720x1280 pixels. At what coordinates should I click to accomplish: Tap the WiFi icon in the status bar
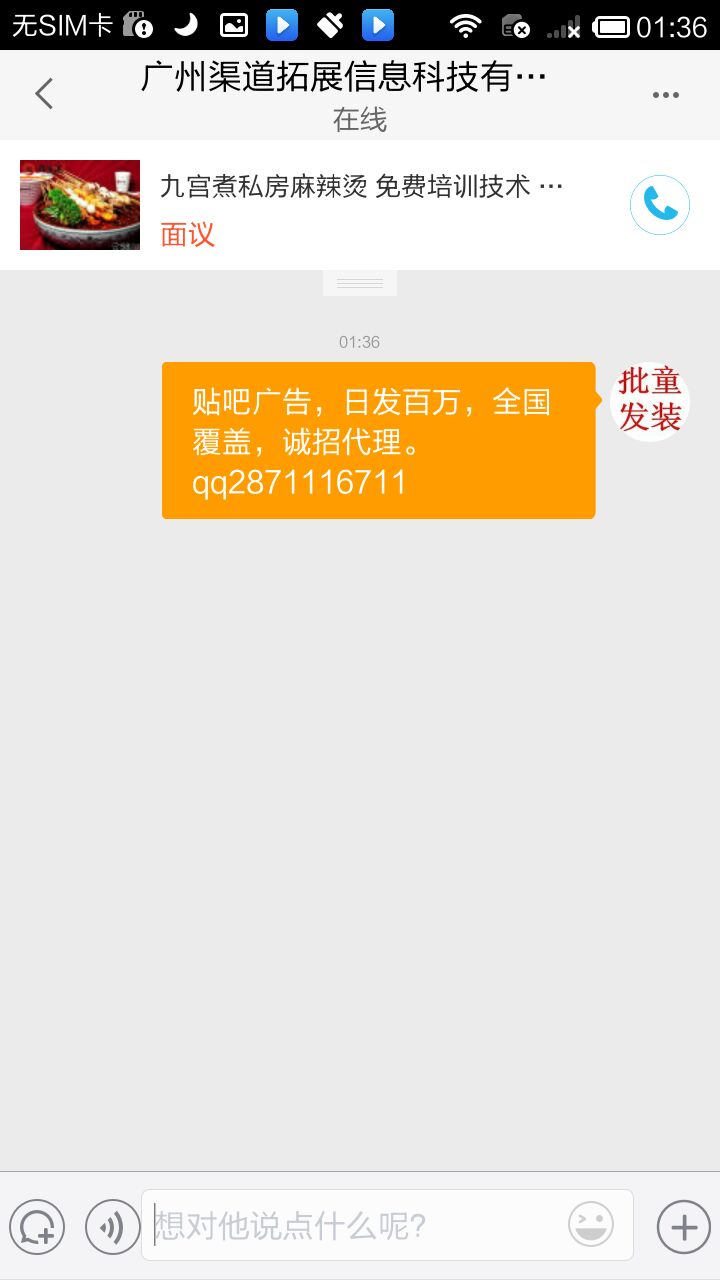[x=466, y=24]
